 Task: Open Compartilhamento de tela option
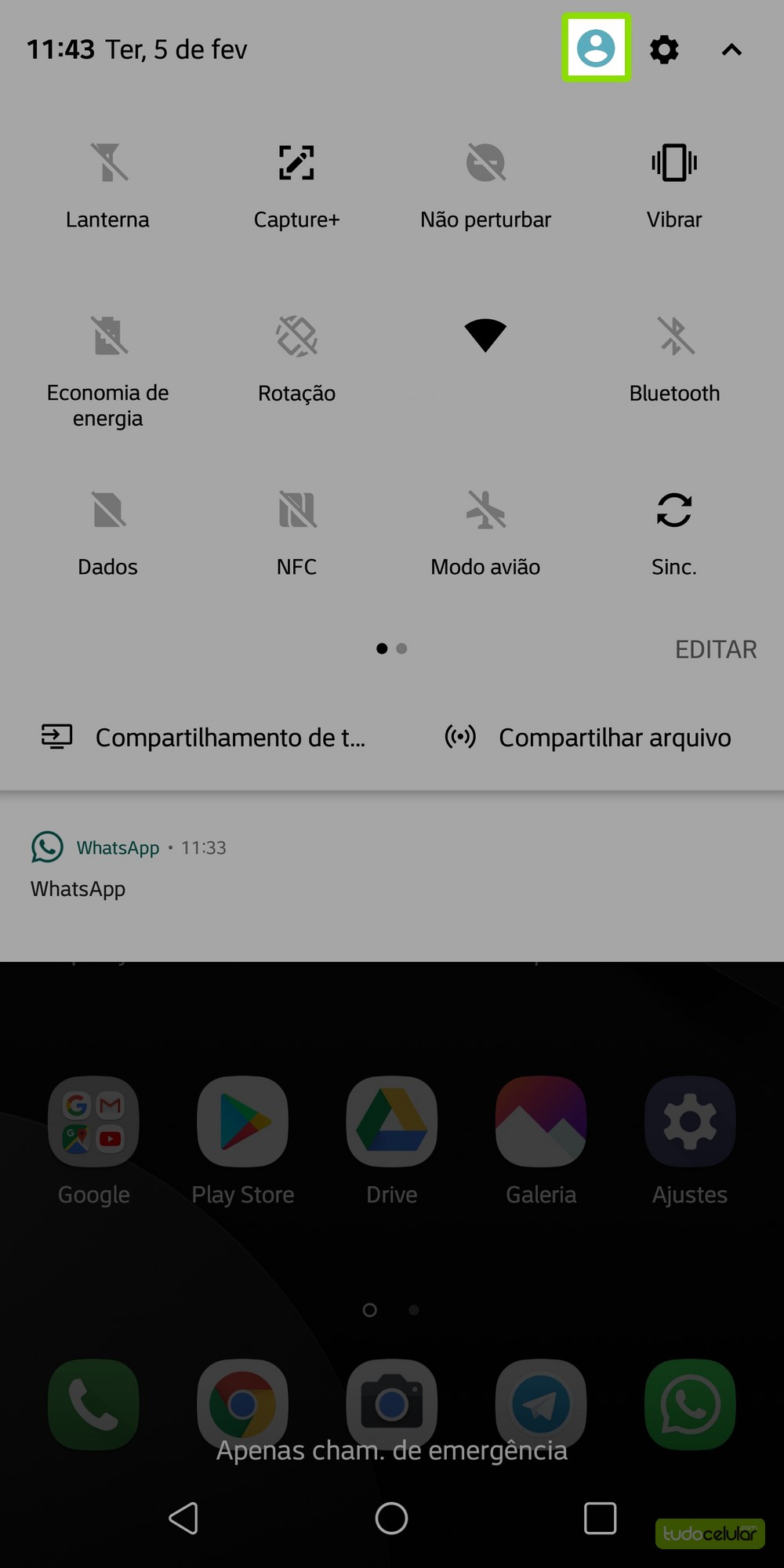(204, 737)
